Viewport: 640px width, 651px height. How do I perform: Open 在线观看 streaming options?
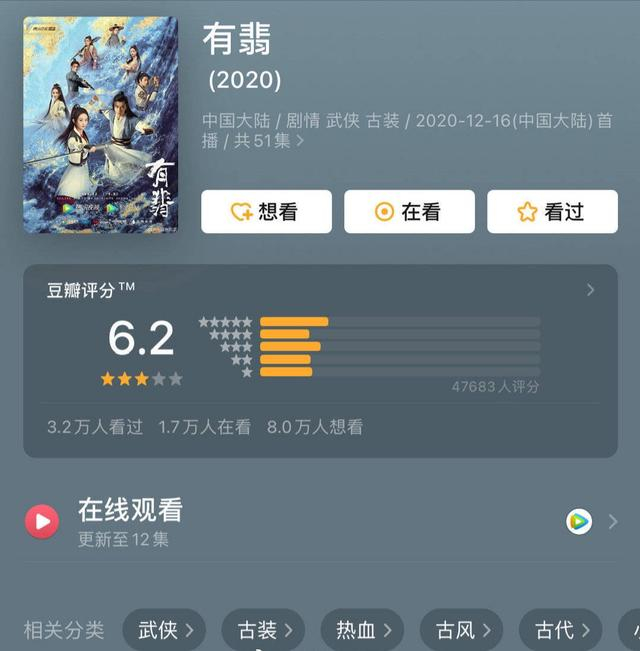(x=320, y=521)
